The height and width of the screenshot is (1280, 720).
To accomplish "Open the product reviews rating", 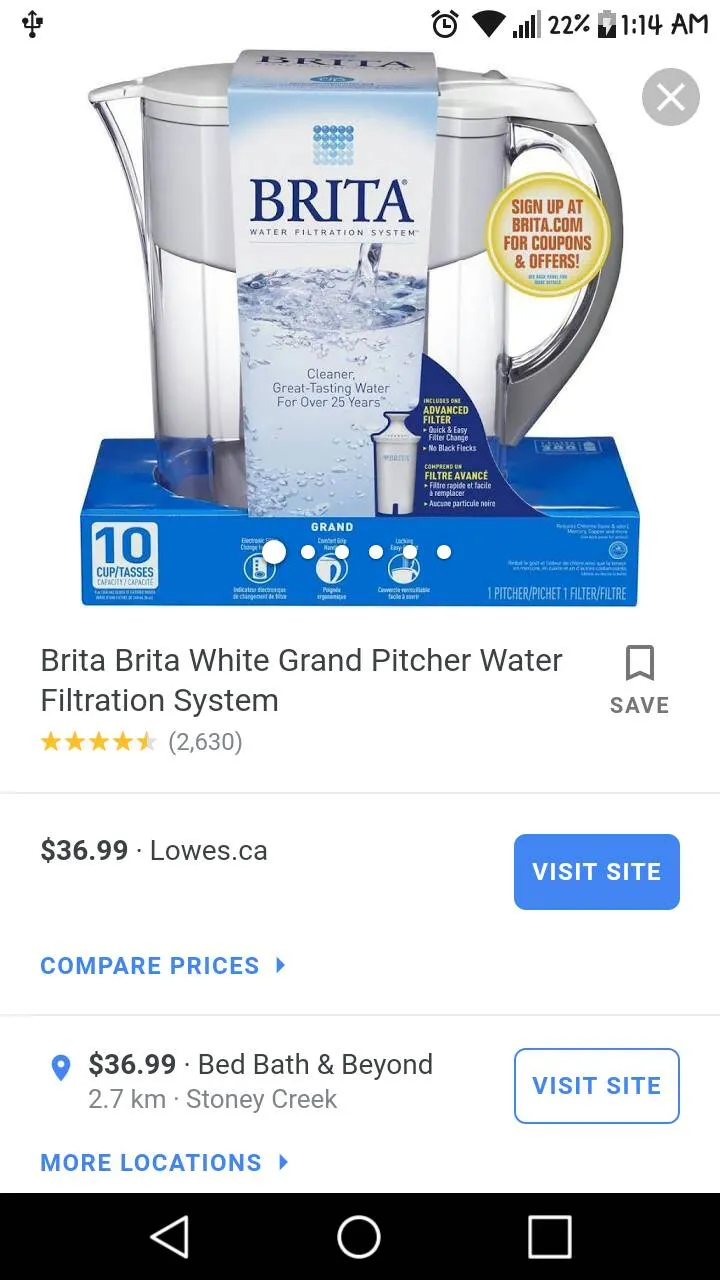I will point(140,742).
